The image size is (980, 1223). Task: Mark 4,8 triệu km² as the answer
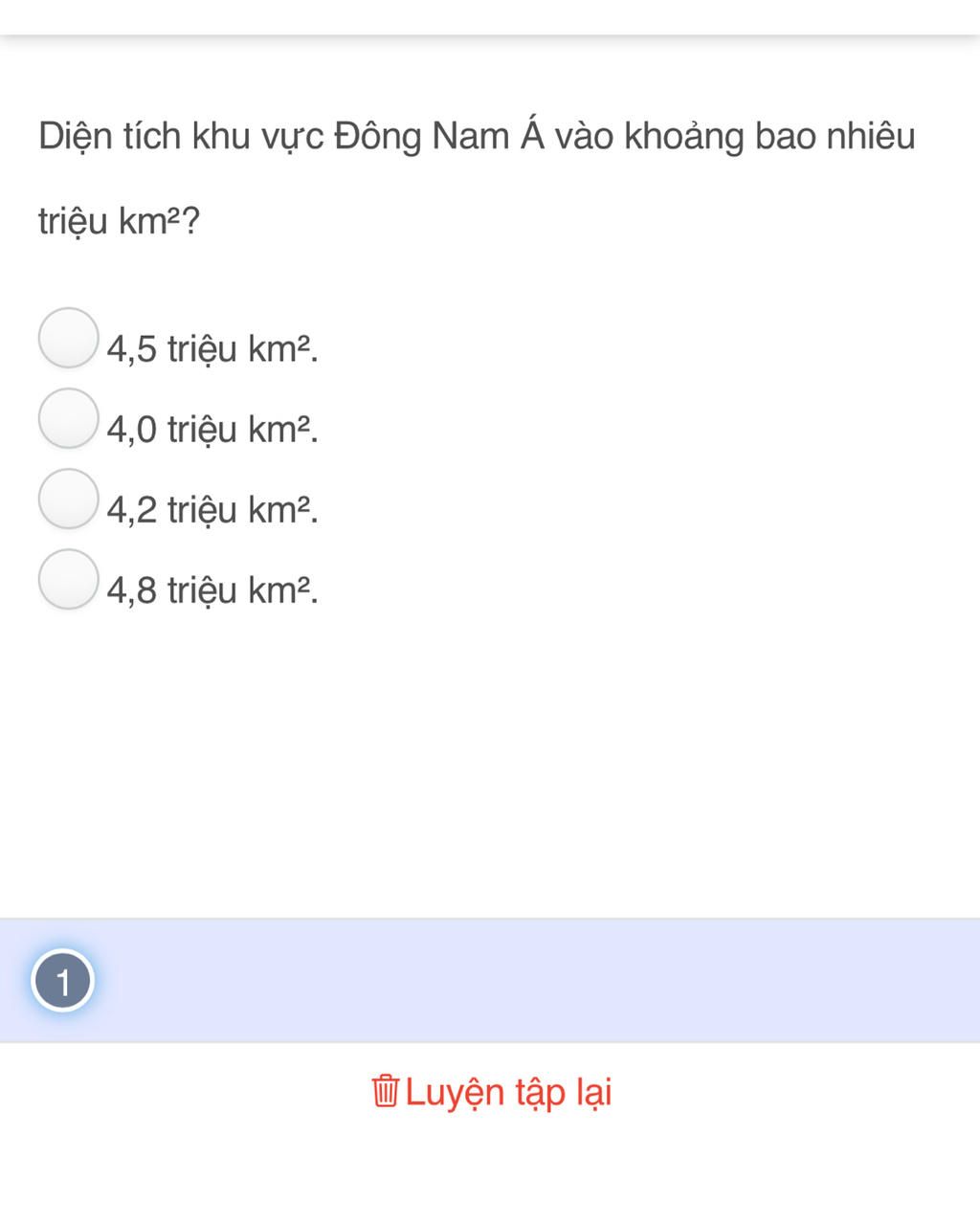pyautogui.click(x=68, y=579)
